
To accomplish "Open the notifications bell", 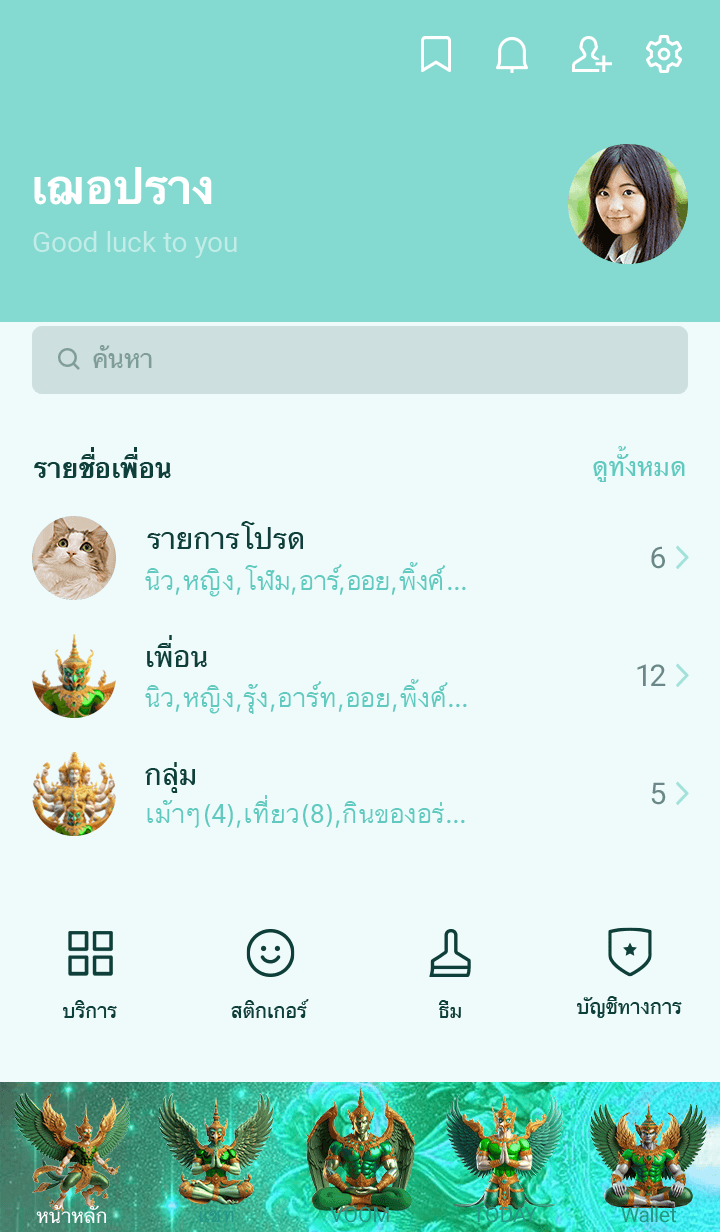I will pyautogui.click(x=512, y=55).
